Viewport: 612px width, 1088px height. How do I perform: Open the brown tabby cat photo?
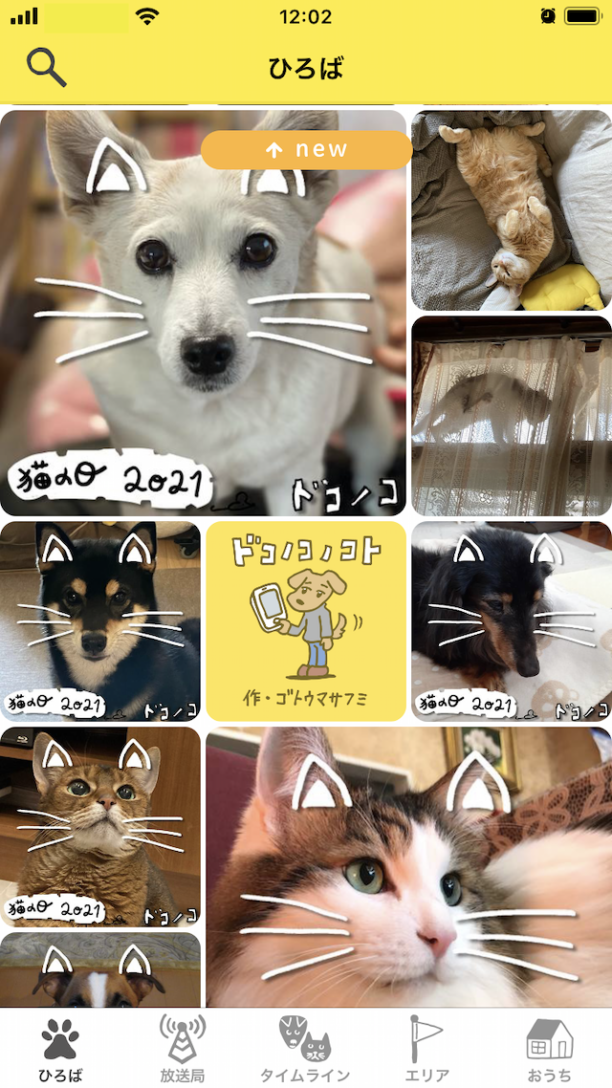(100, 826)
